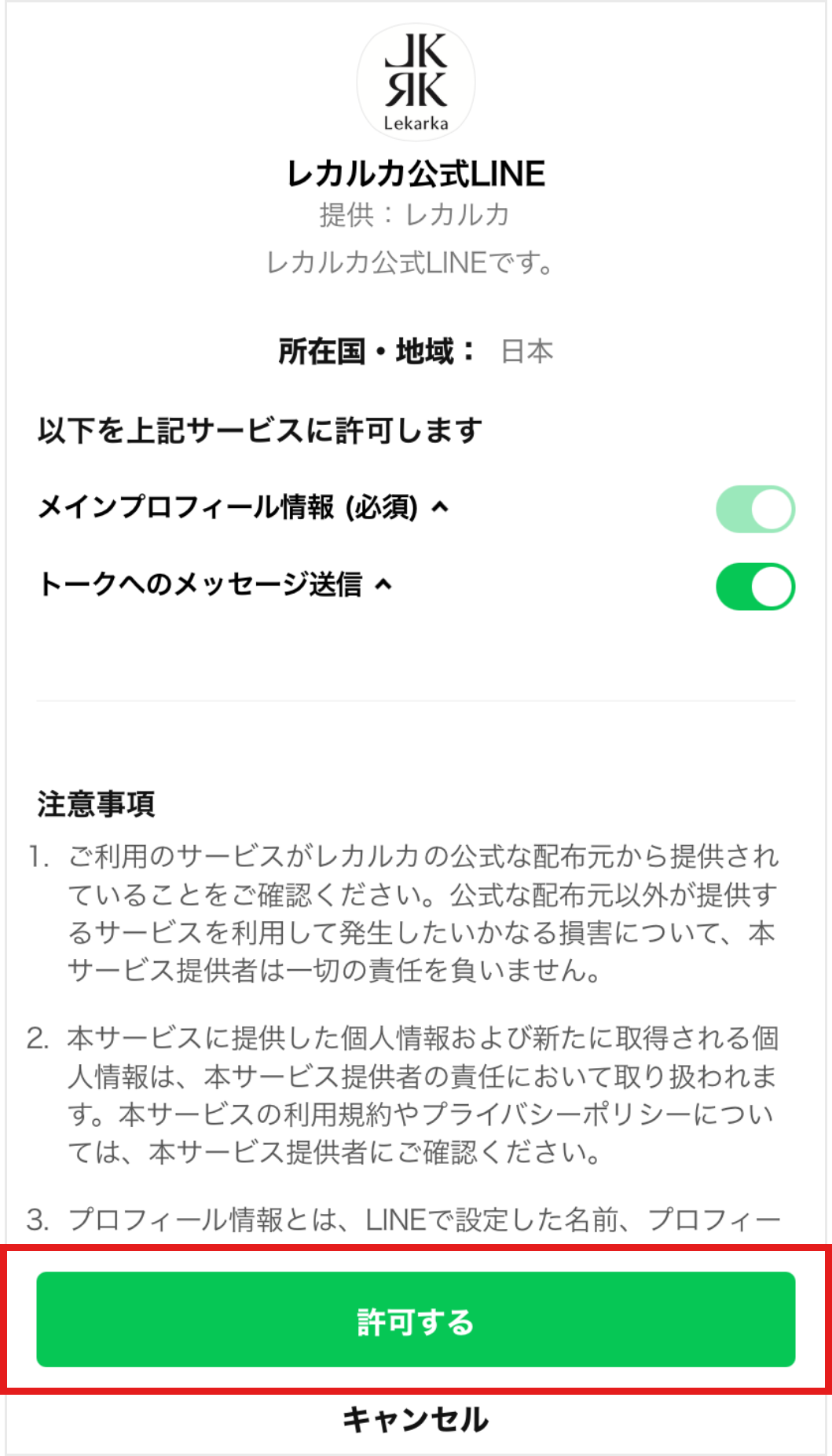Collapse the メインプロフィール情報 (必須) section
Image resolution: width=832 pixels, height=1456 pixels.
point(441,507)
